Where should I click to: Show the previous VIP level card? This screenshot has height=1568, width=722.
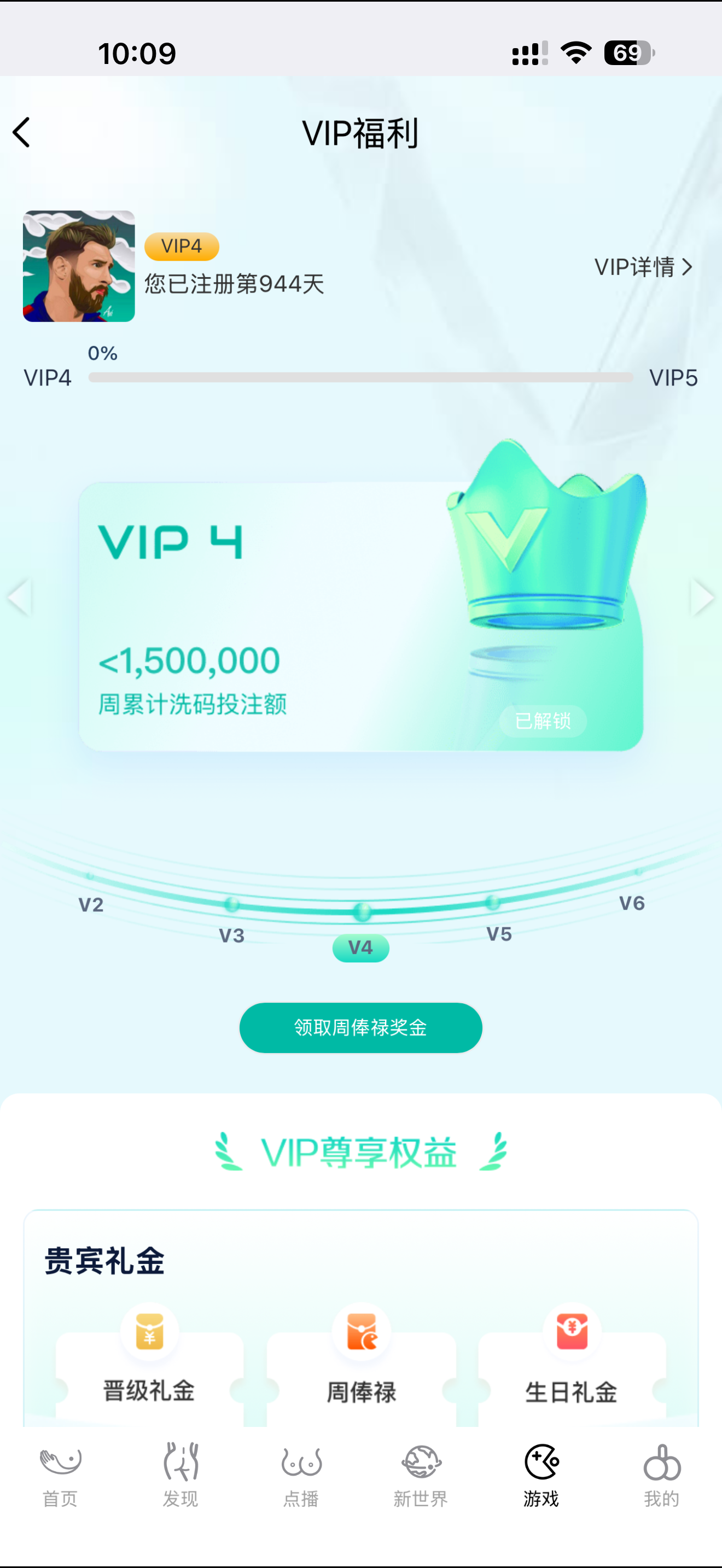[20, 598]
